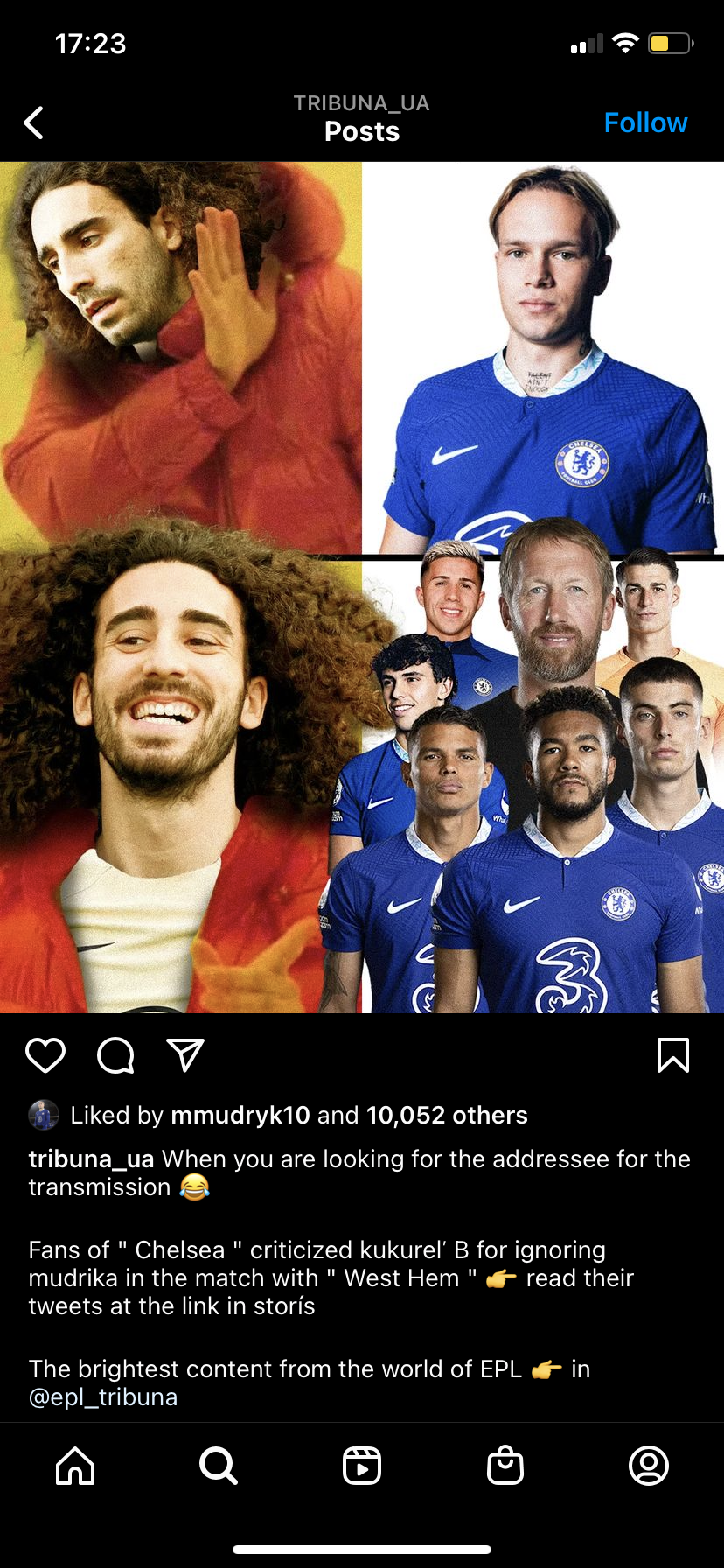Go to the Profile tab
This screenshot has width=724, height=1568.
click(649, 1465)
